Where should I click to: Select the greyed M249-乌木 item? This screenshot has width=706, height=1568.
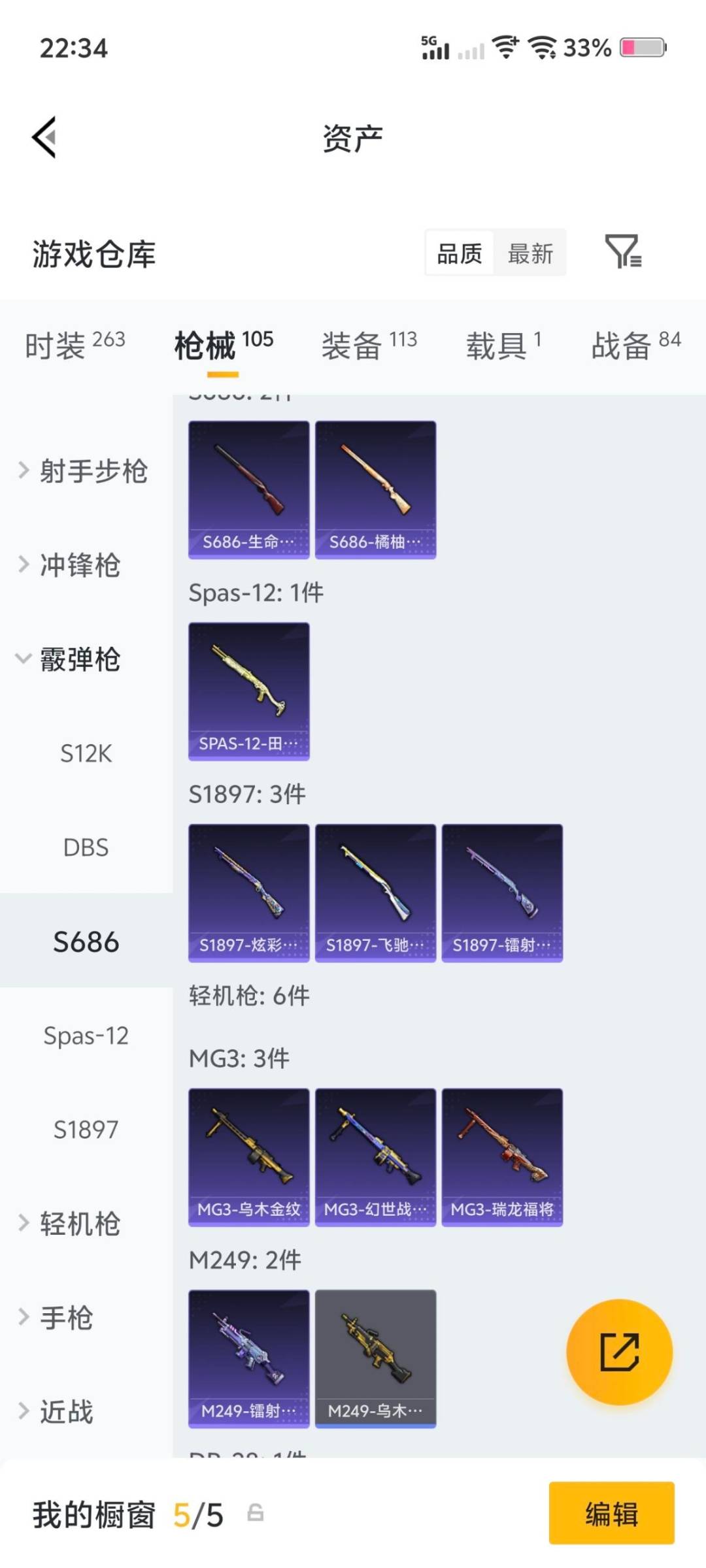pos(376,1359)
